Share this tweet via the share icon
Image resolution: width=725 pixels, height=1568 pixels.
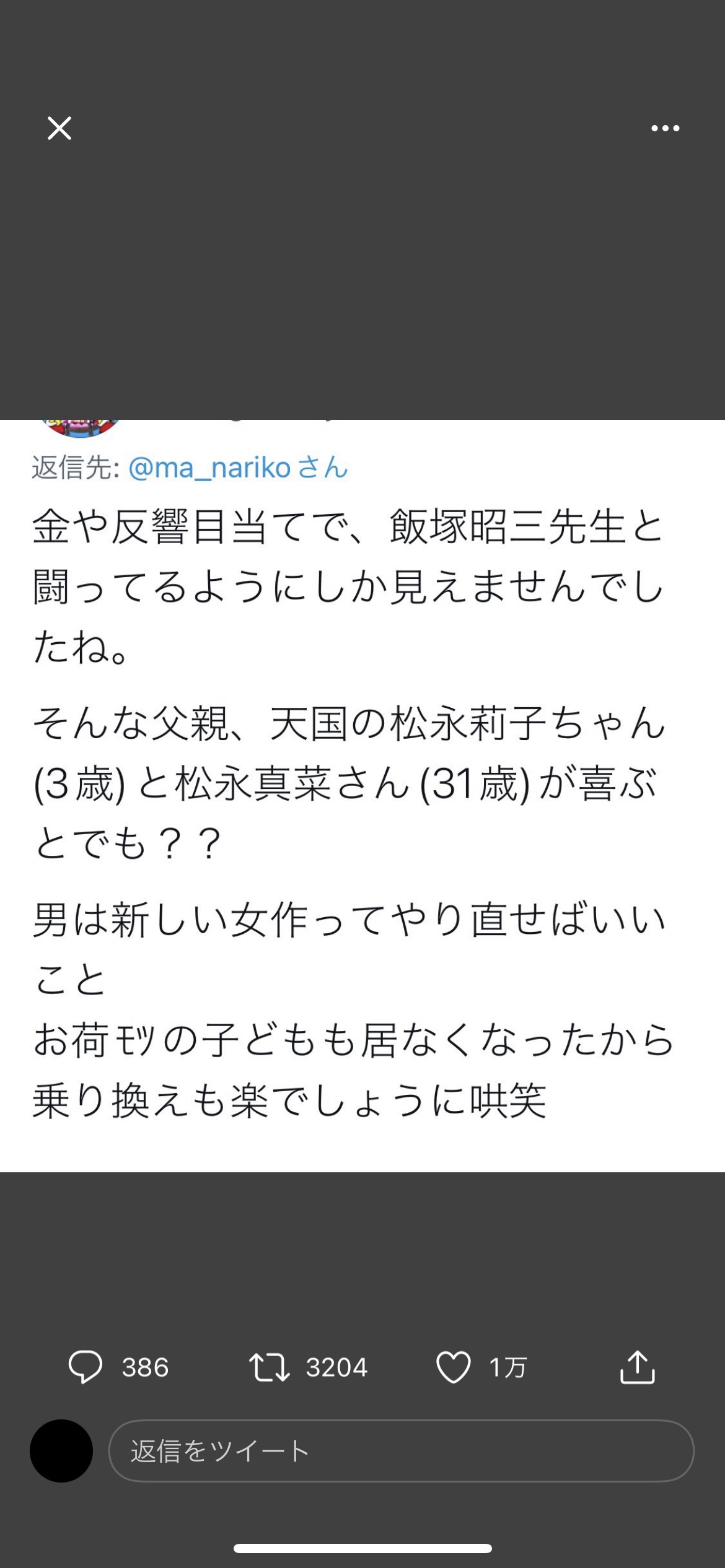point(637,1367)
